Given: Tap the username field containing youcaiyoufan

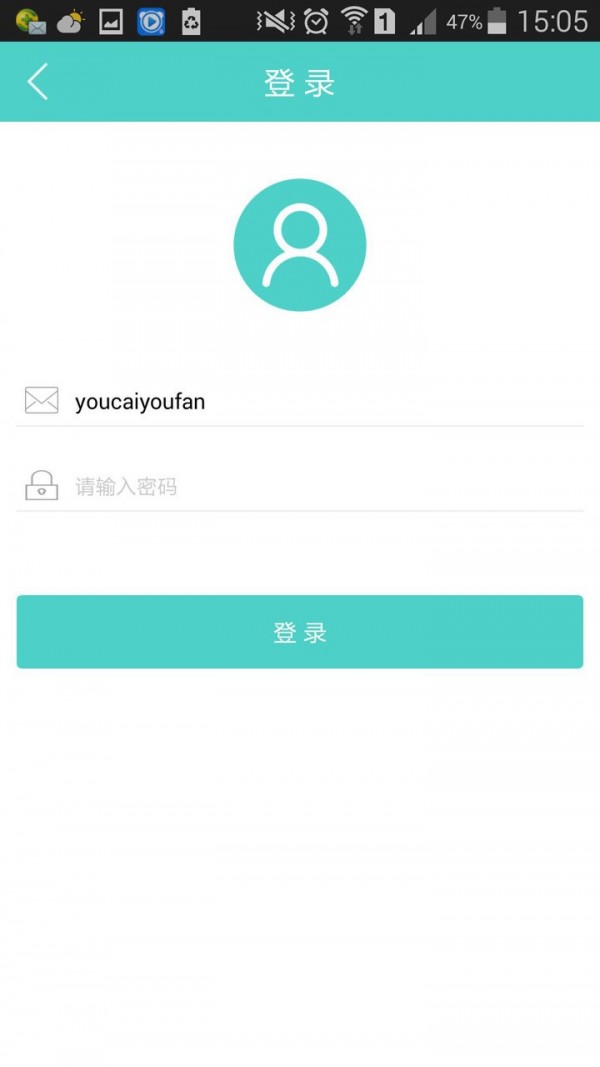Looking at the screenshot, I should [x=320, y=402].
